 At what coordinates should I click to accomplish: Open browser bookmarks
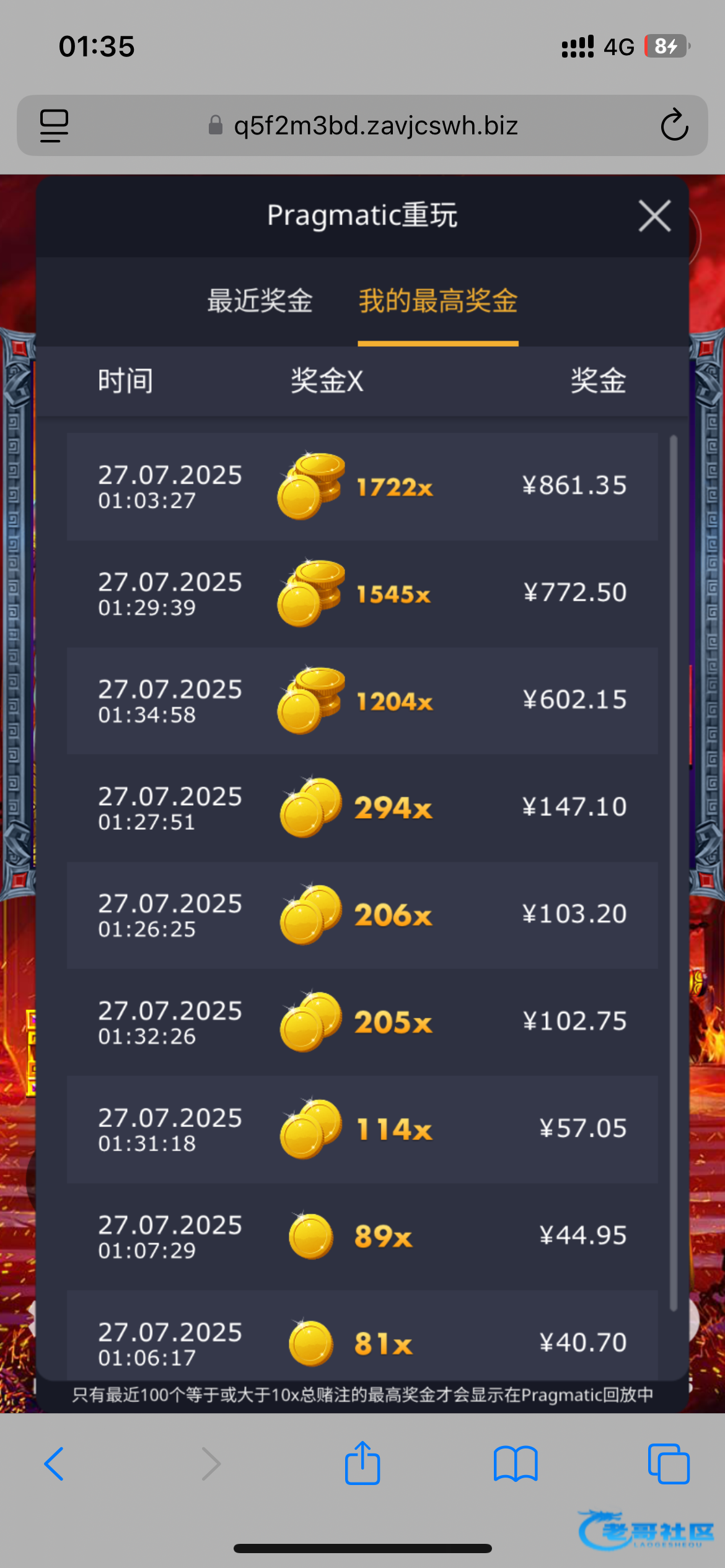(x=516, y=1464)
